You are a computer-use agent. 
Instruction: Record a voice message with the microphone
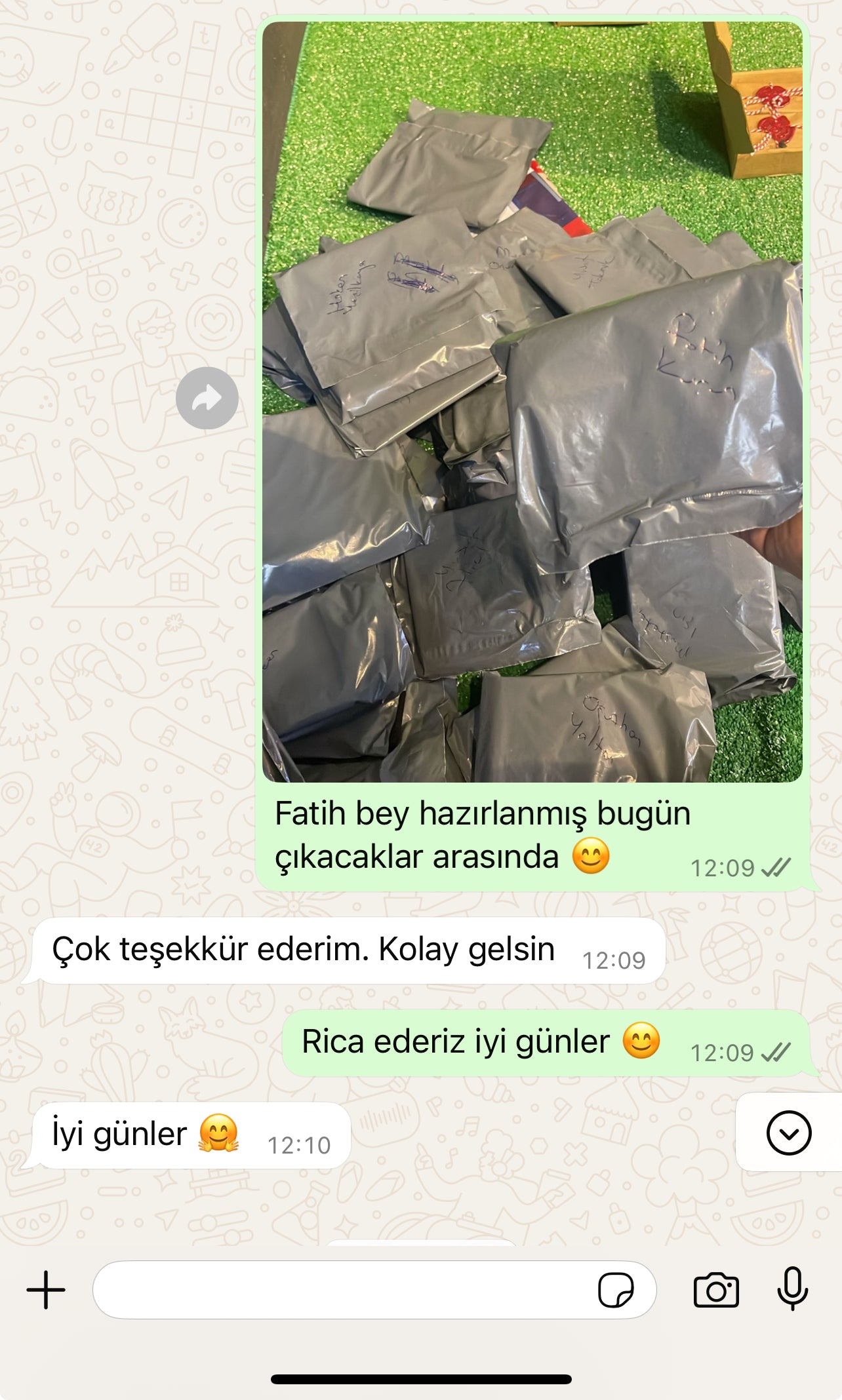coord(792,1289)
